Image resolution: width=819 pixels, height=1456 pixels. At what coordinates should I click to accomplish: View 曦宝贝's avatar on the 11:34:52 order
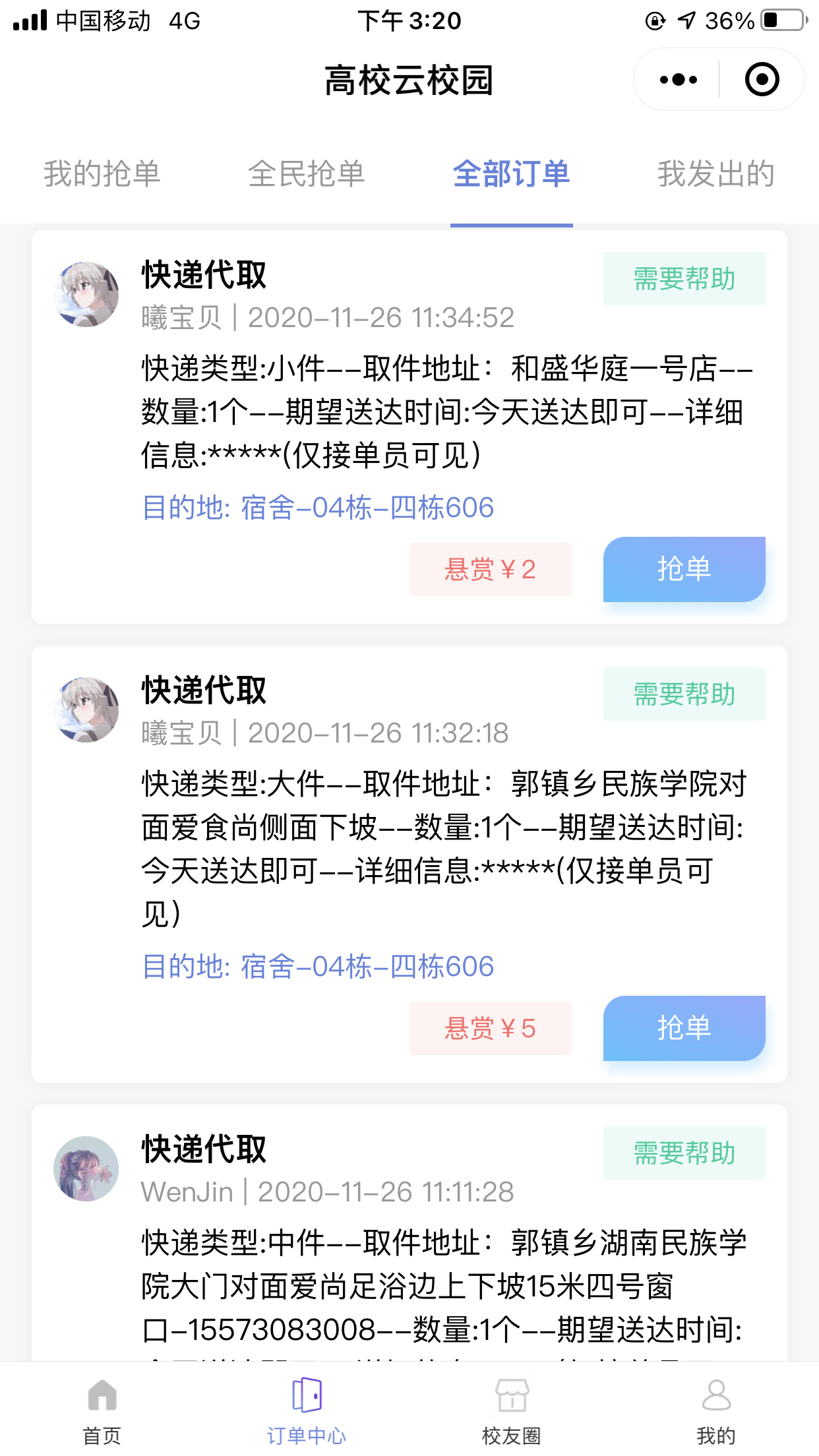86,294
